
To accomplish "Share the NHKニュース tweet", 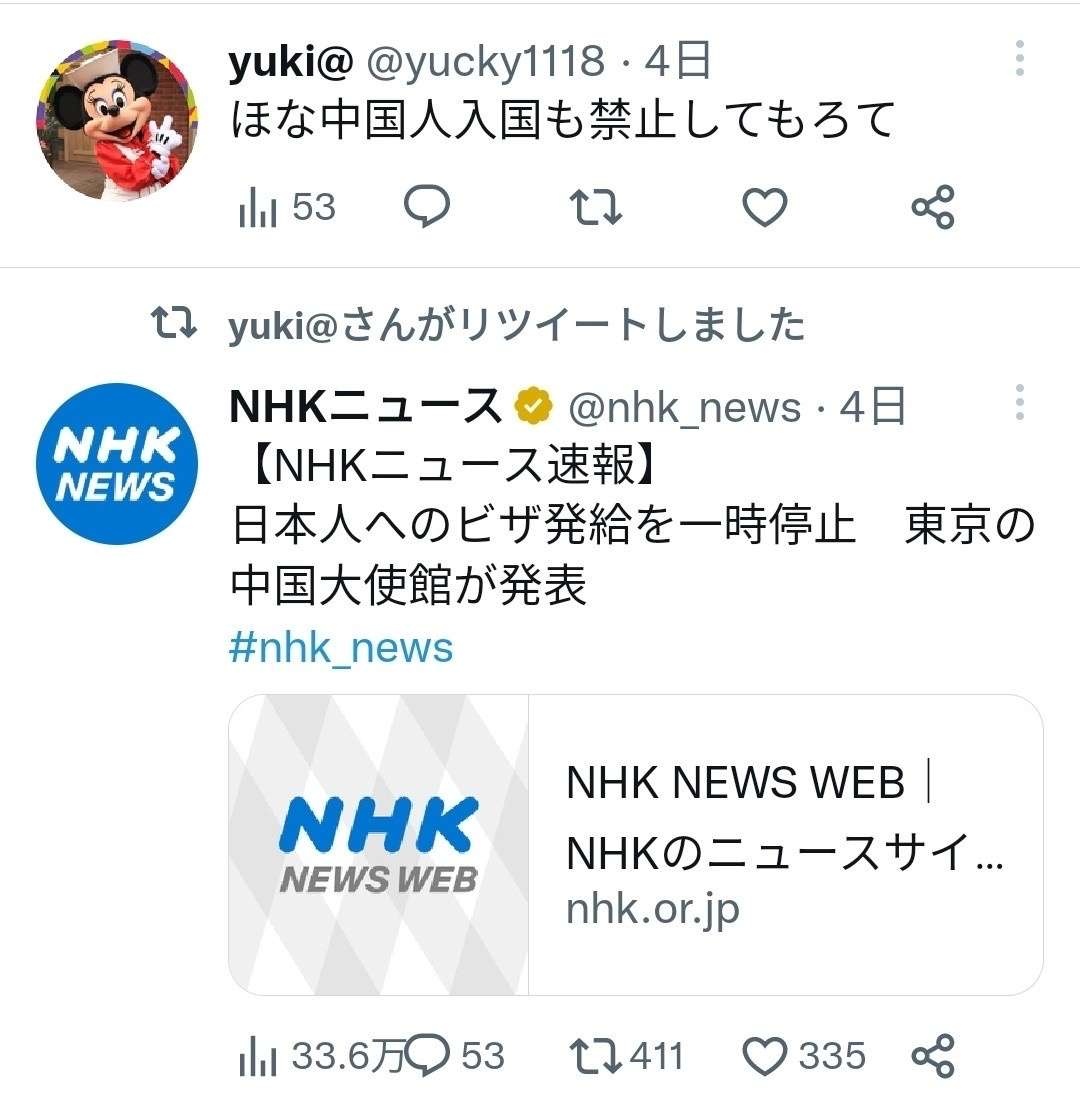I will point(933,1056).
